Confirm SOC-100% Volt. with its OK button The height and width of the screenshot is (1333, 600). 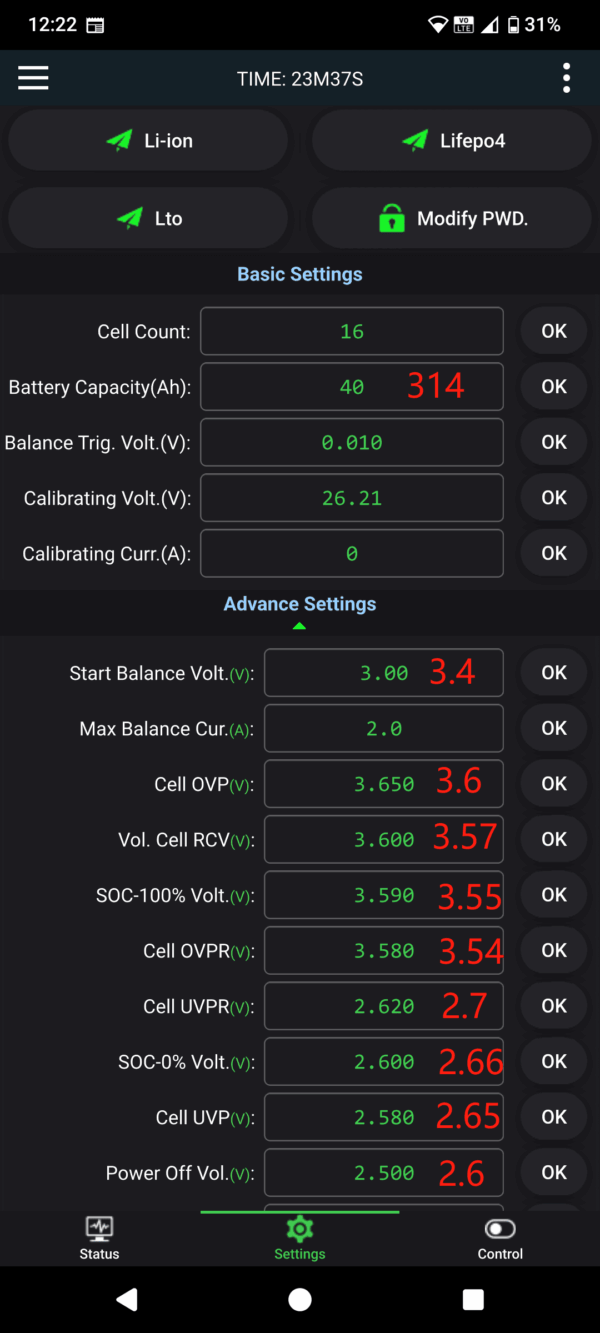click(553, 895)
